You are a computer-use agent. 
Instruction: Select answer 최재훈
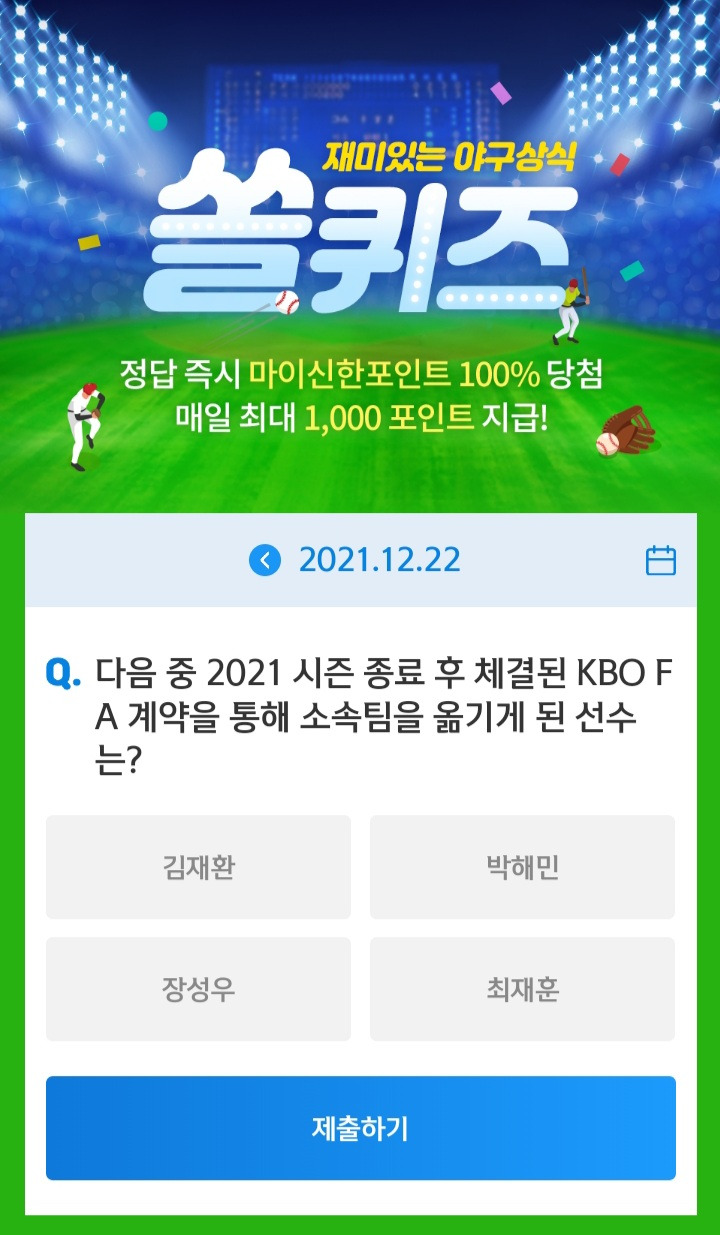pyautogui.click(x=522, y=989)
